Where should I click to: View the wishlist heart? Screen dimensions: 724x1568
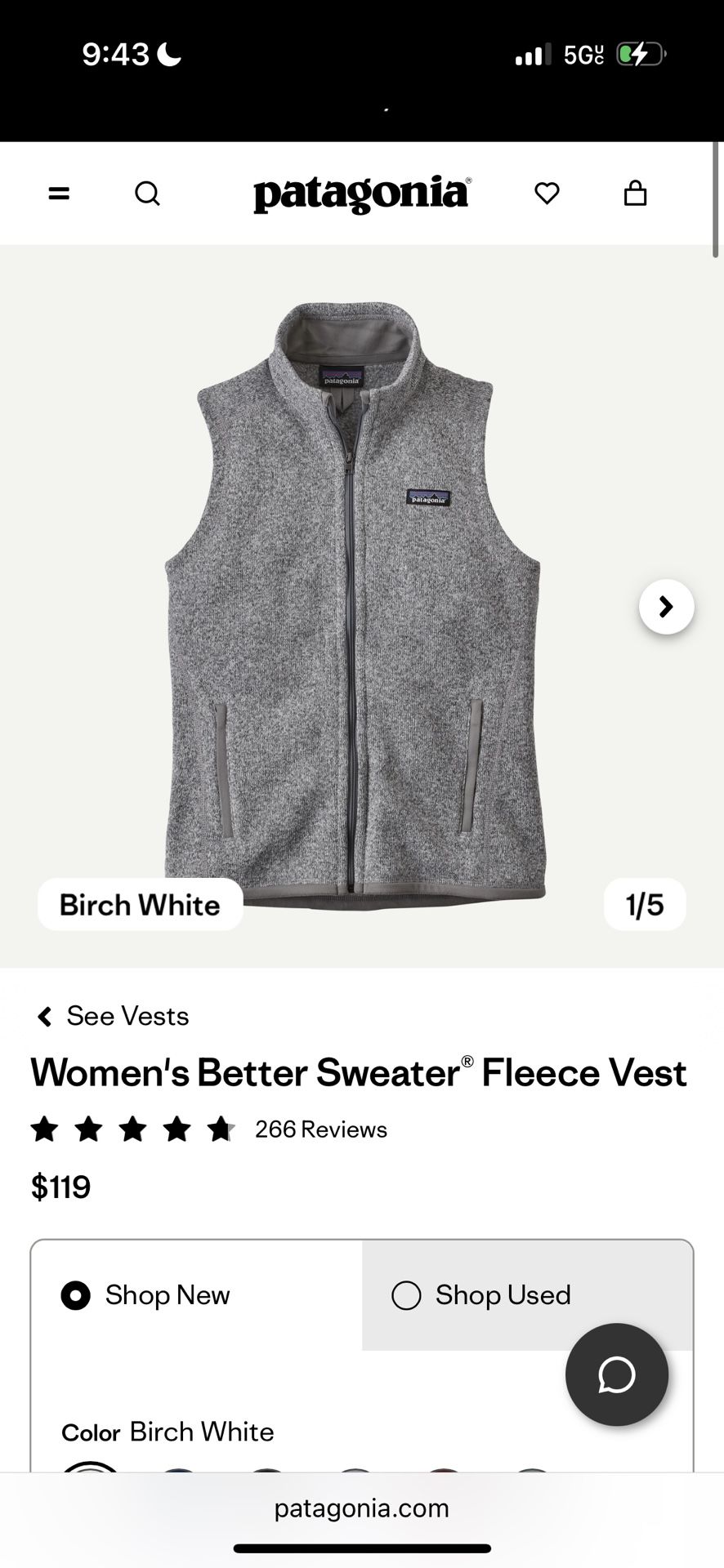coord(547,194)
